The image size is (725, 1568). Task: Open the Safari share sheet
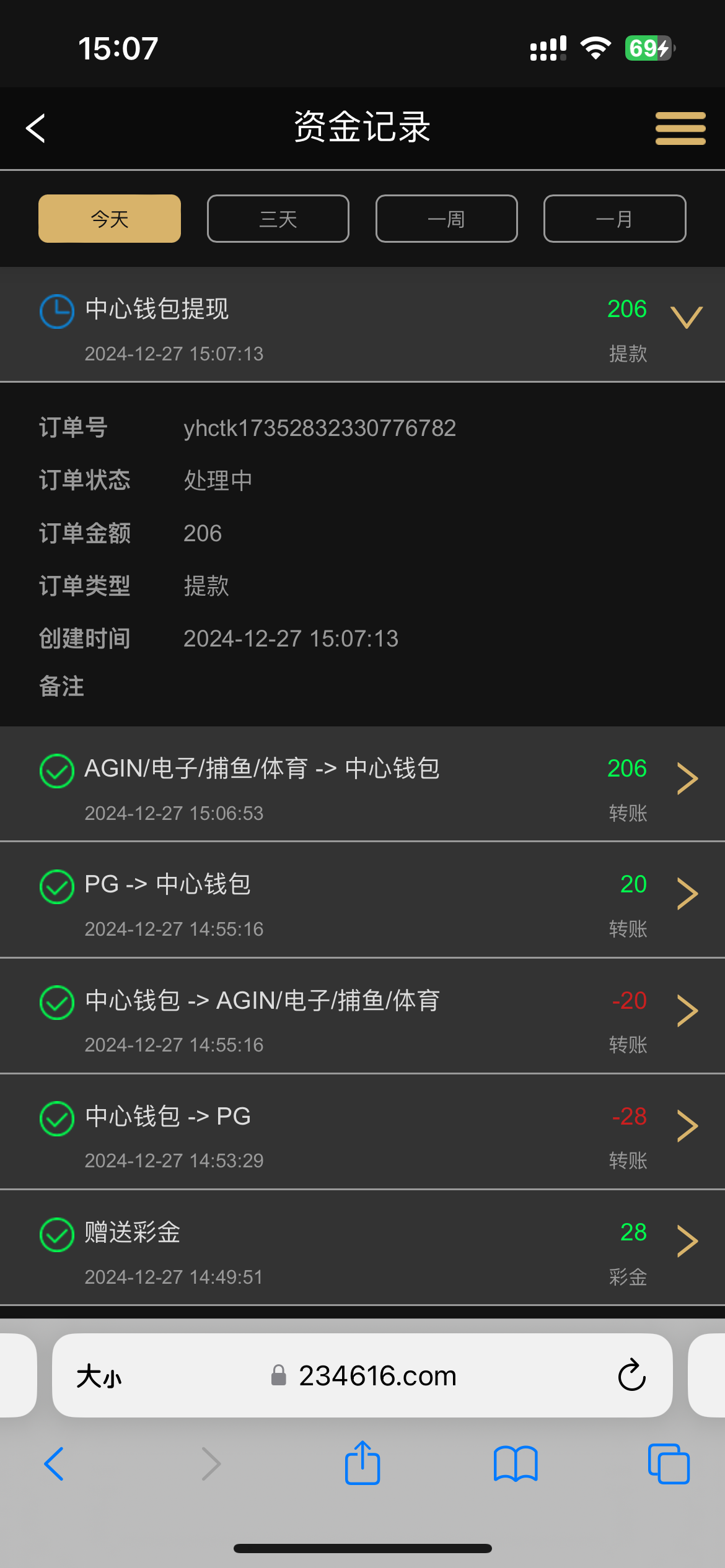pos(362,1463)
